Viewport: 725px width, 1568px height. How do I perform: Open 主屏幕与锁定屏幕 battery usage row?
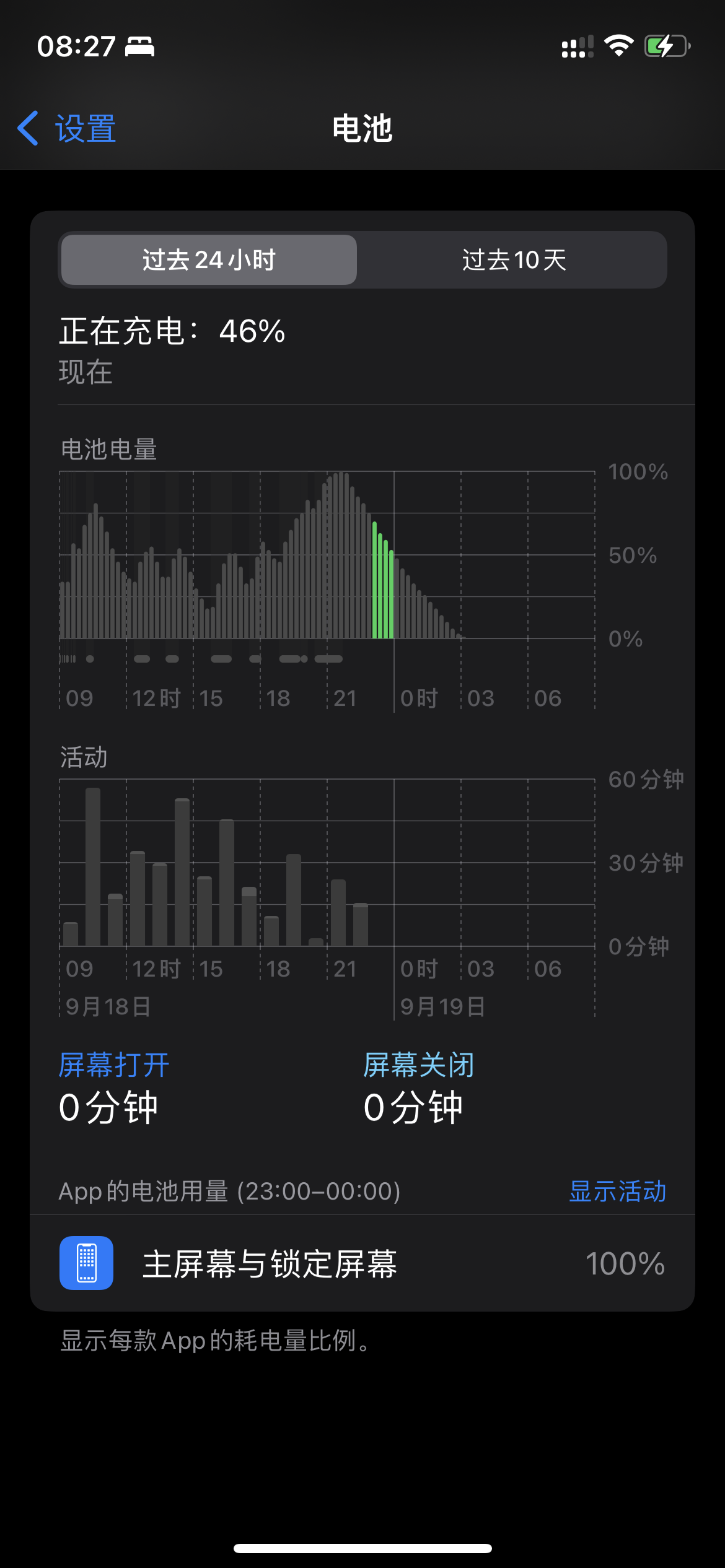coord(362,1263)
